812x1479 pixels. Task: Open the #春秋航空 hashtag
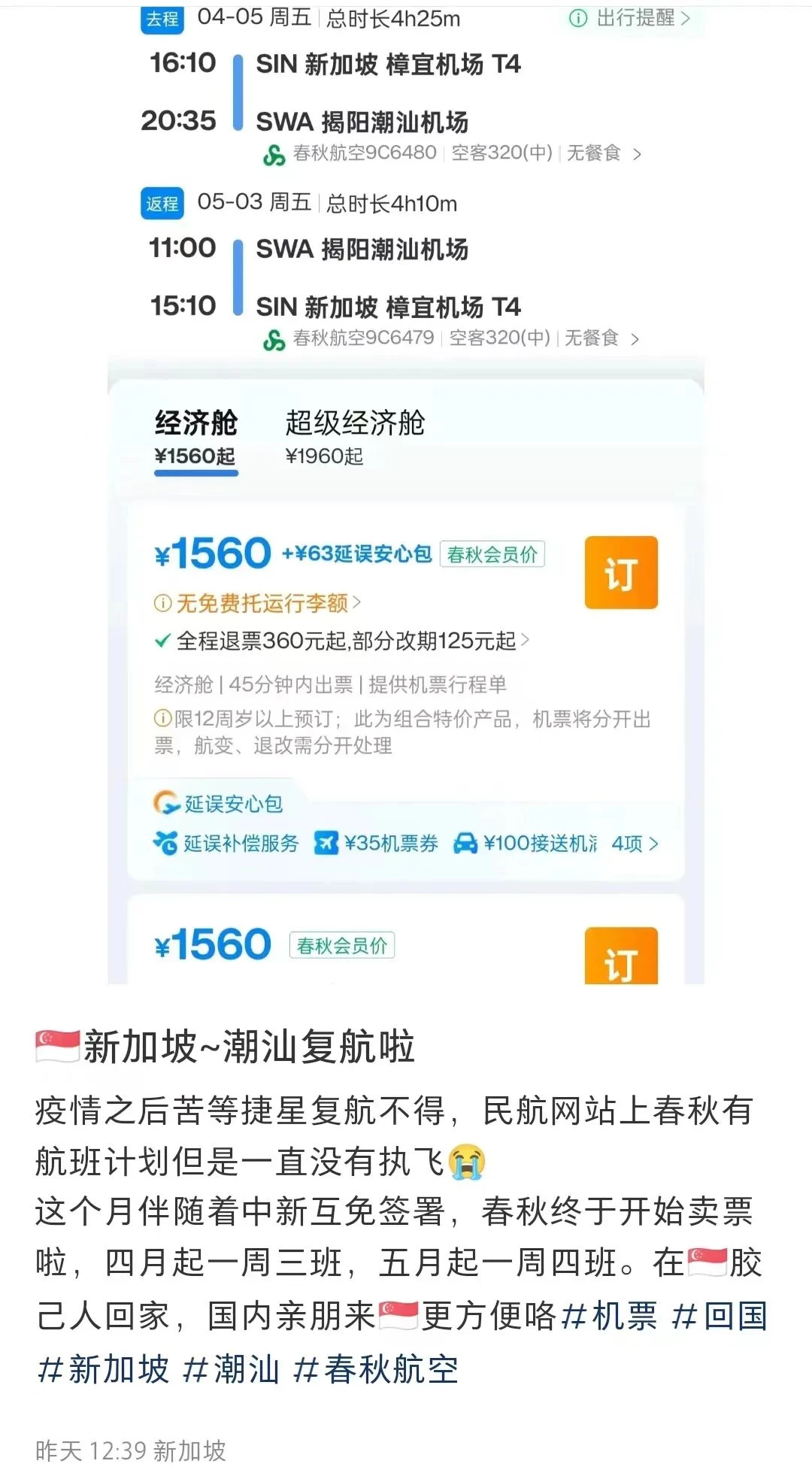pyautogui.click(x=375, y=1368)
